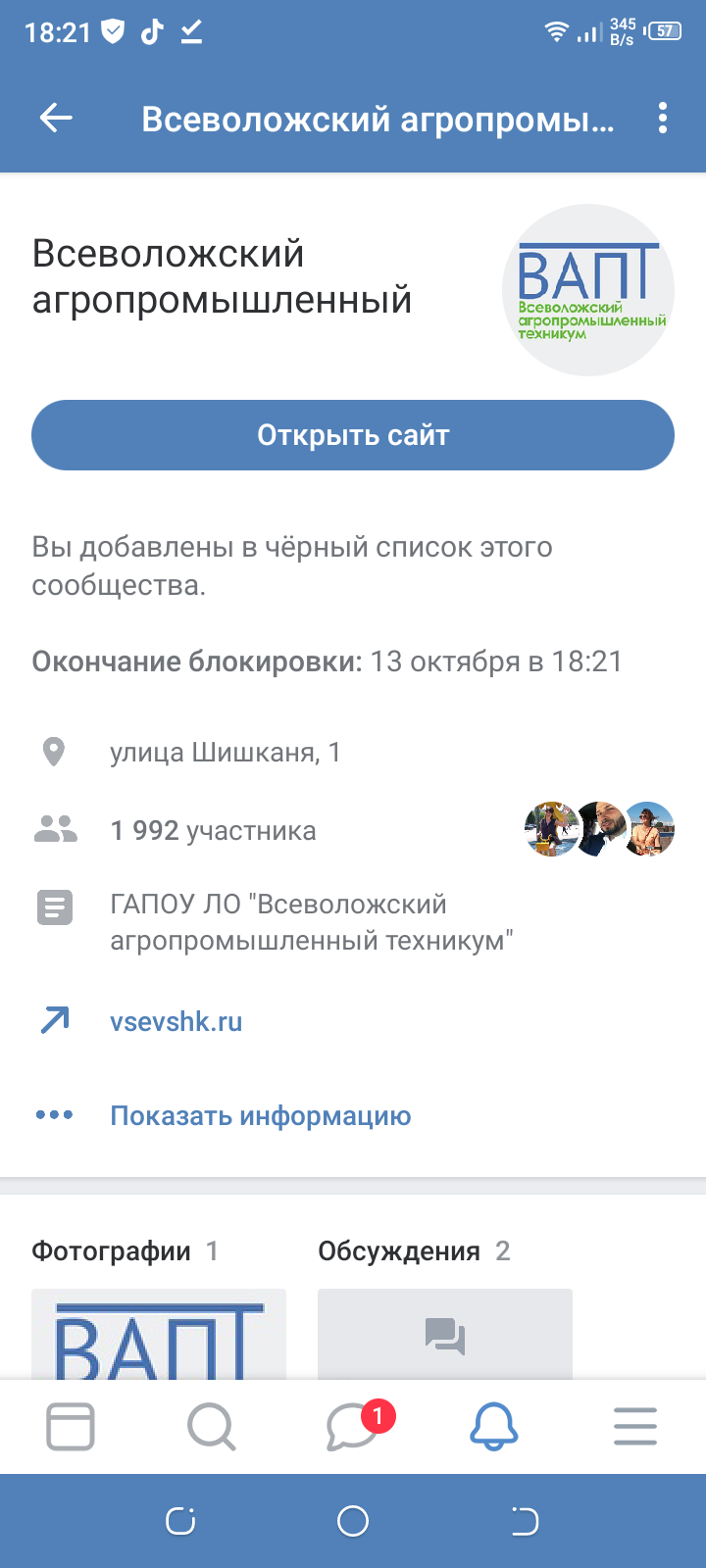706x1568 pixels.
Task: View the 1 992 участника members list
Action: tap(213, 831)
